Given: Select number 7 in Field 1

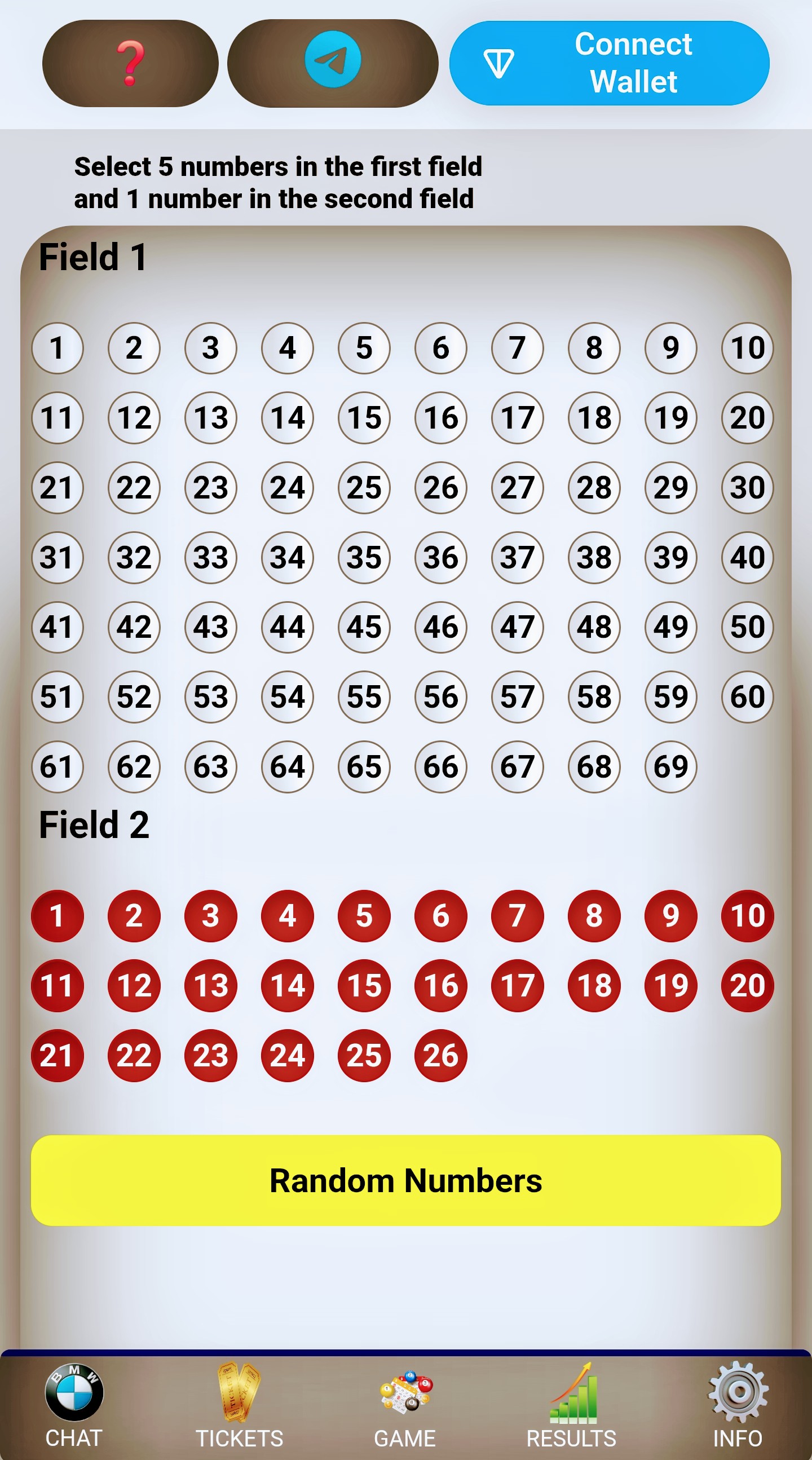Looking at the screenshot, I should click(517, 348).
